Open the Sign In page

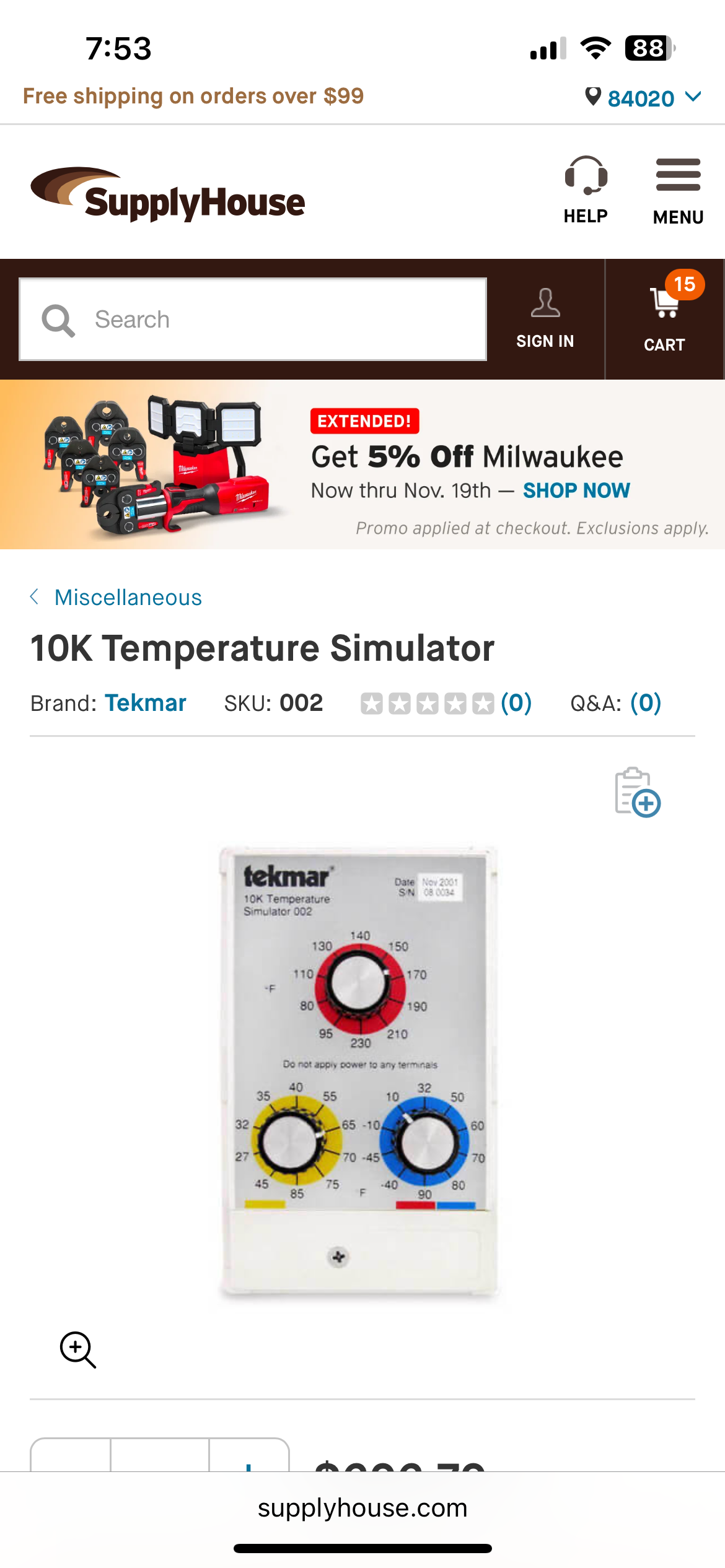tap(545, 318)
